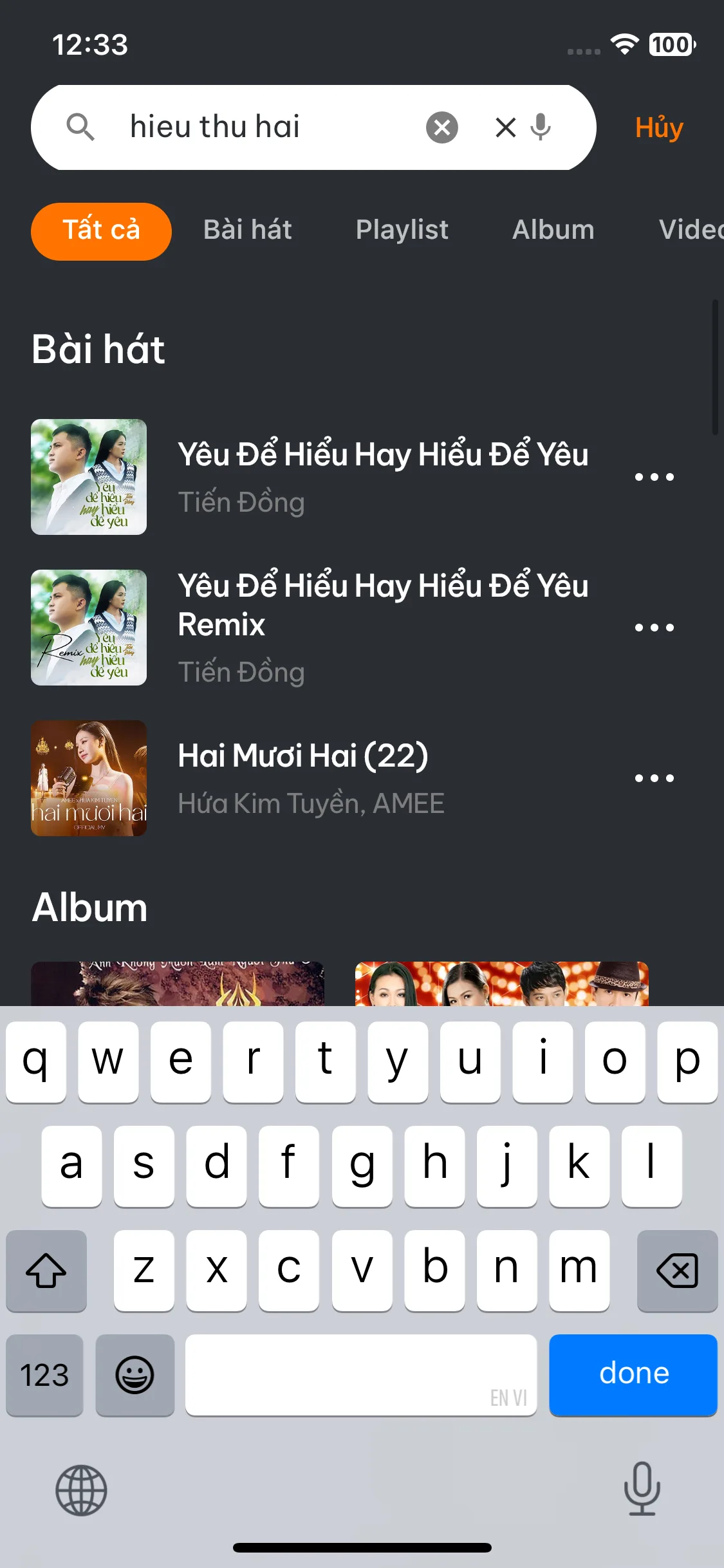Viewport: 724px width, 1568px height.
Task: Switch to the Bài hát tab
Action: (248, 230)
